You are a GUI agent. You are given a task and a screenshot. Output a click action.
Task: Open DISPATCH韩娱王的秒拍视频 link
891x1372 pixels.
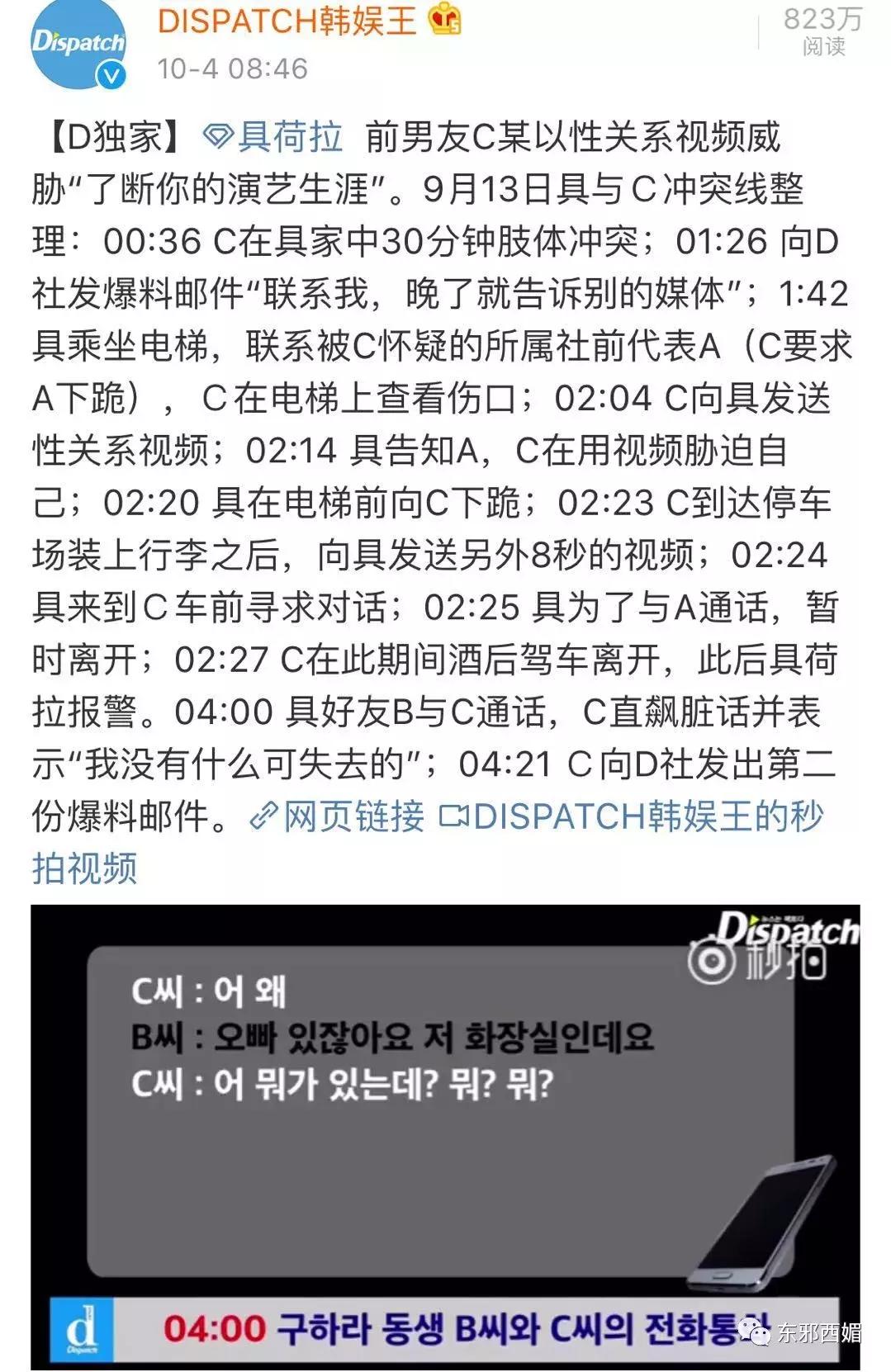pyautogui.click(x=652, y=816)
